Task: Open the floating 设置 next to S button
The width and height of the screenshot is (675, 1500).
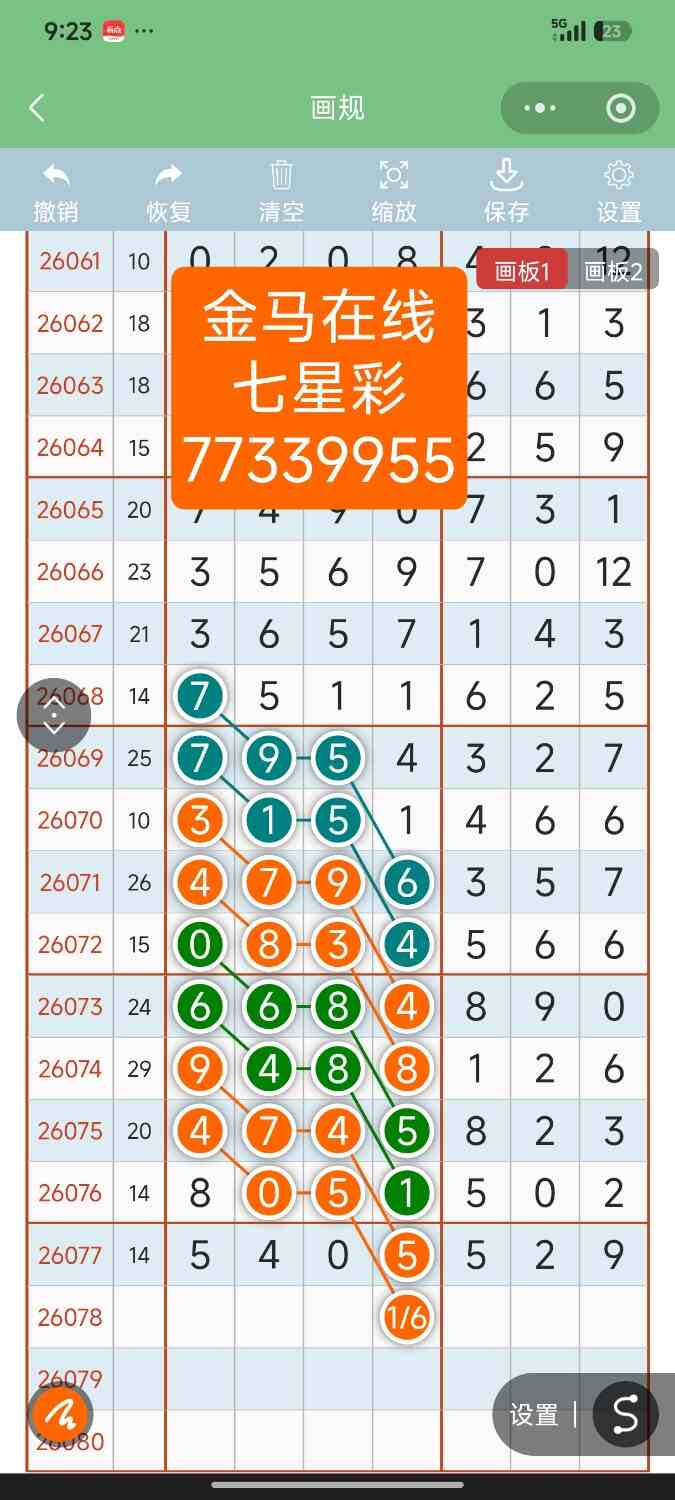Action: (534, 1415)
